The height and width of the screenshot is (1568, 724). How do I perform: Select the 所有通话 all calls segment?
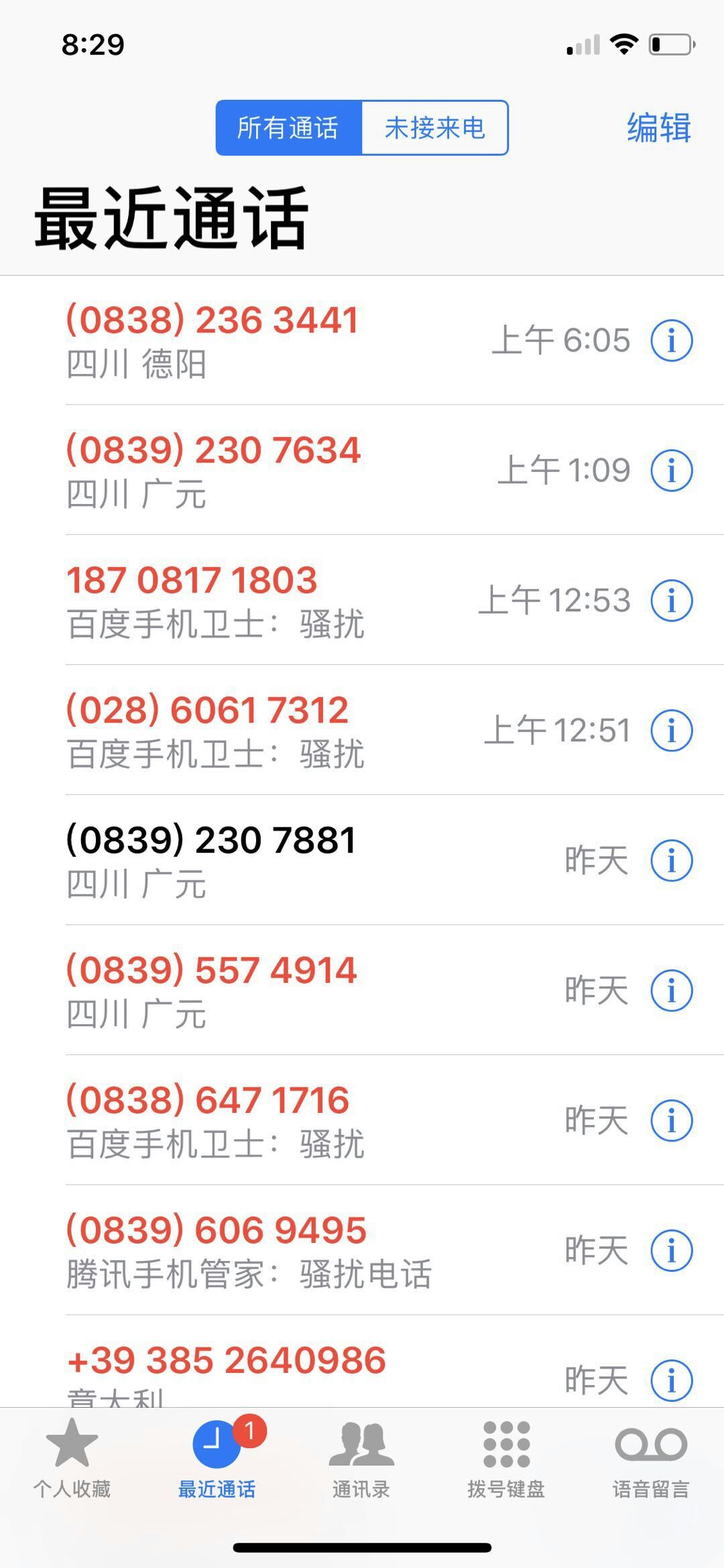[289, 128]
